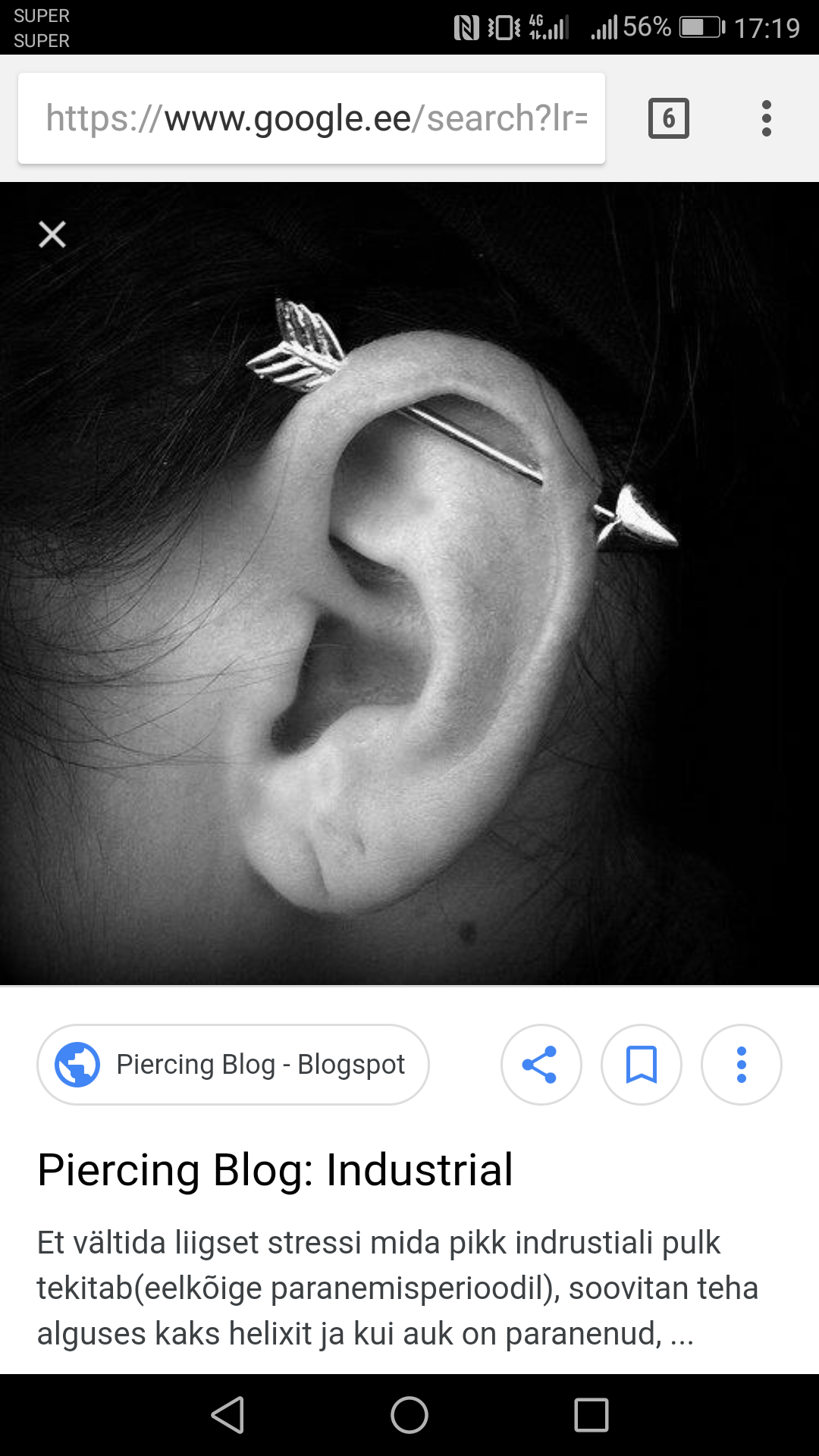Open the tab switcher showing 6 tabs

click(669, 118)
